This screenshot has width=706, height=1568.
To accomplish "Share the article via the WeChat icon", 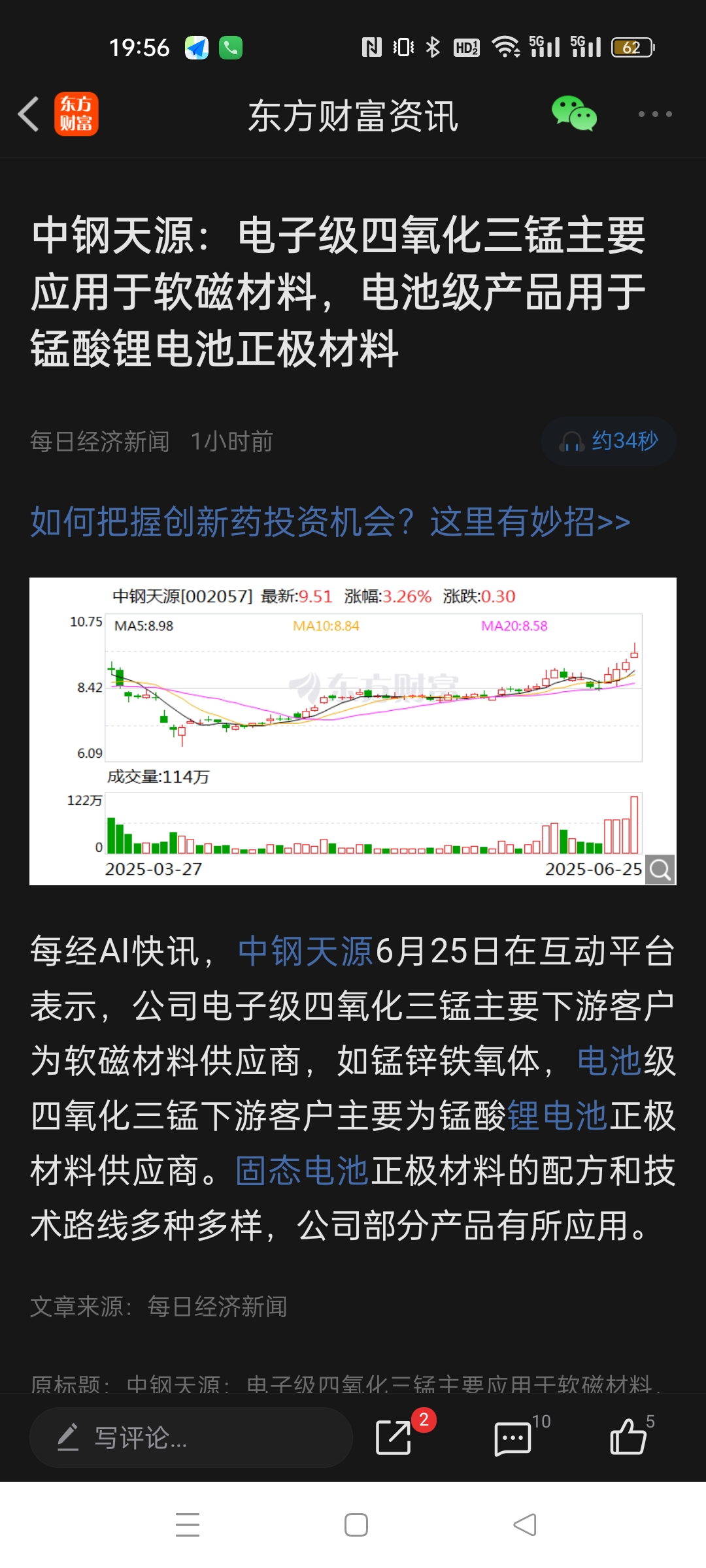I will coord(574,114).
